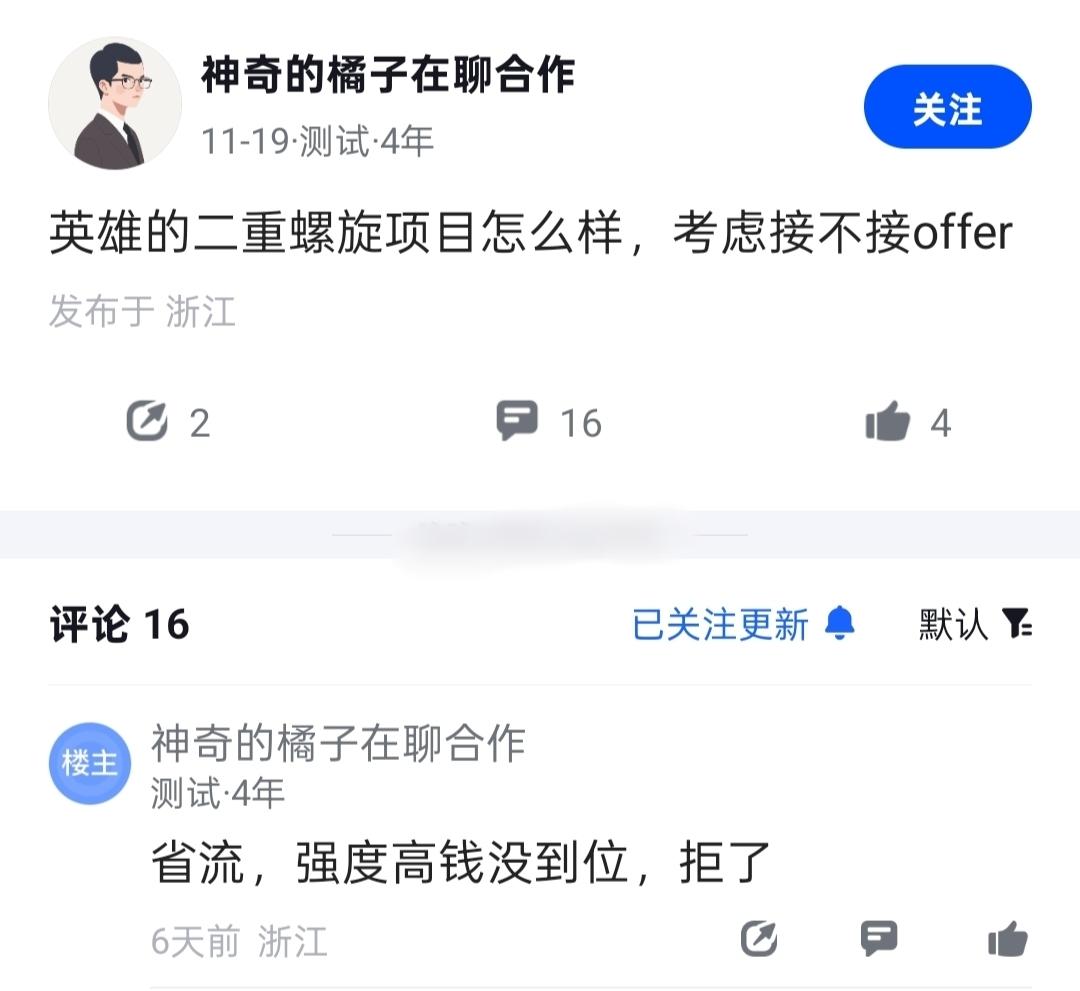The width and height of the screenshot is (1080, 991).
Task: Share the comment 省流，强度高钱没到位
Action: (x=759, y=939)
